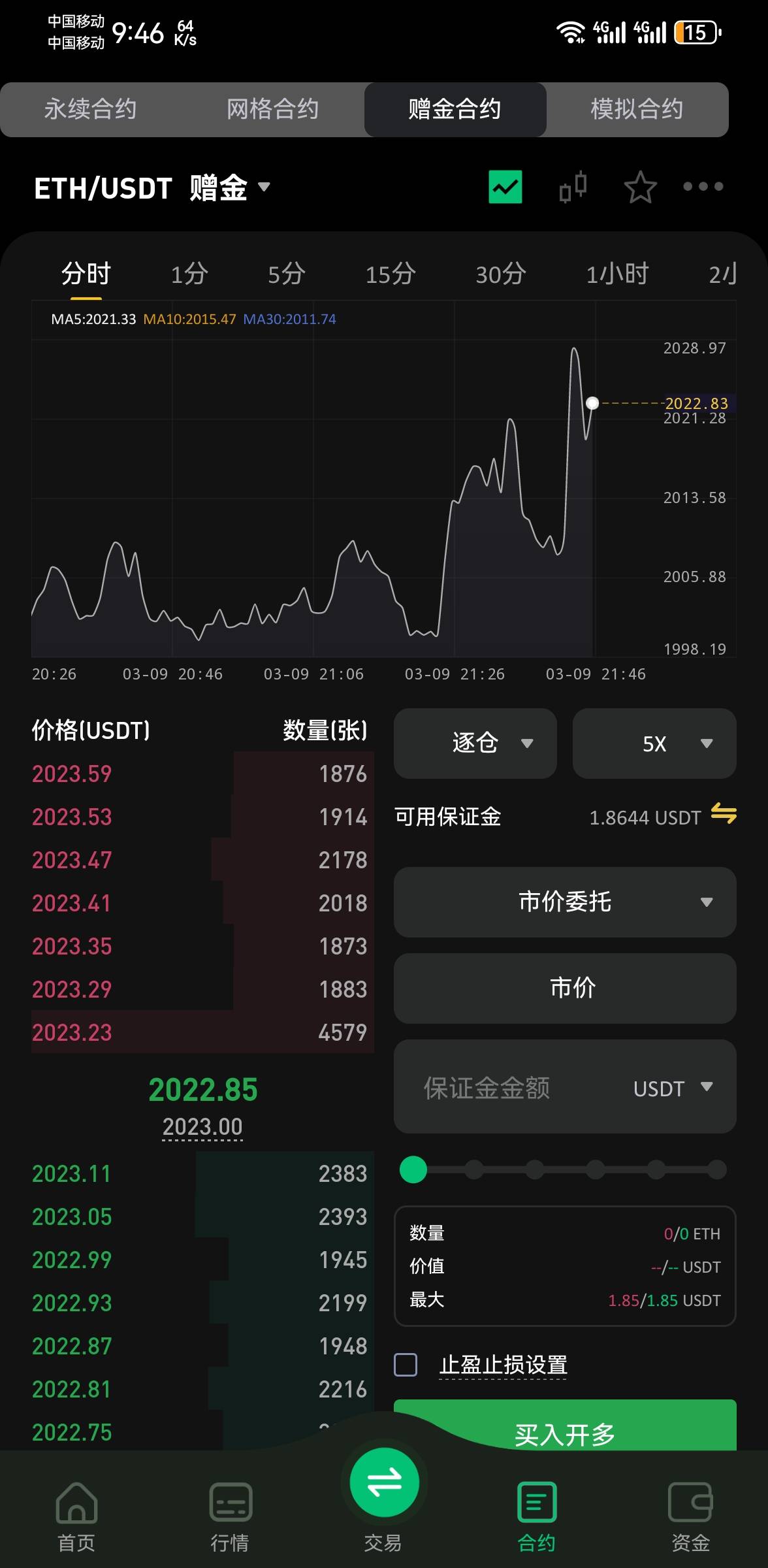Image resolution: width=768 pixels, height=1568 pixels.
Task: Change the 5X leverage setting
Action: [654, 743]
